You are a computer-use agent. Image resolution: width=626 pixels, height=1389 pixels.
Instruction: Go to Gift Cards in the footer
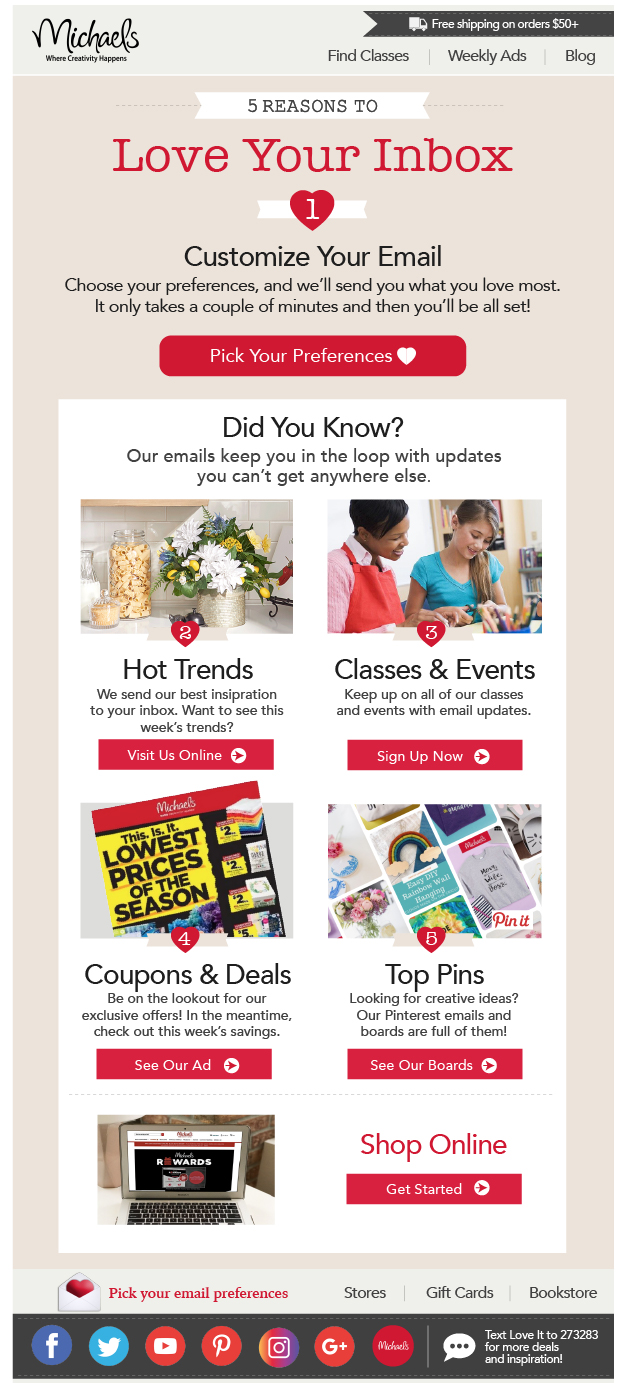[459, 1293]
